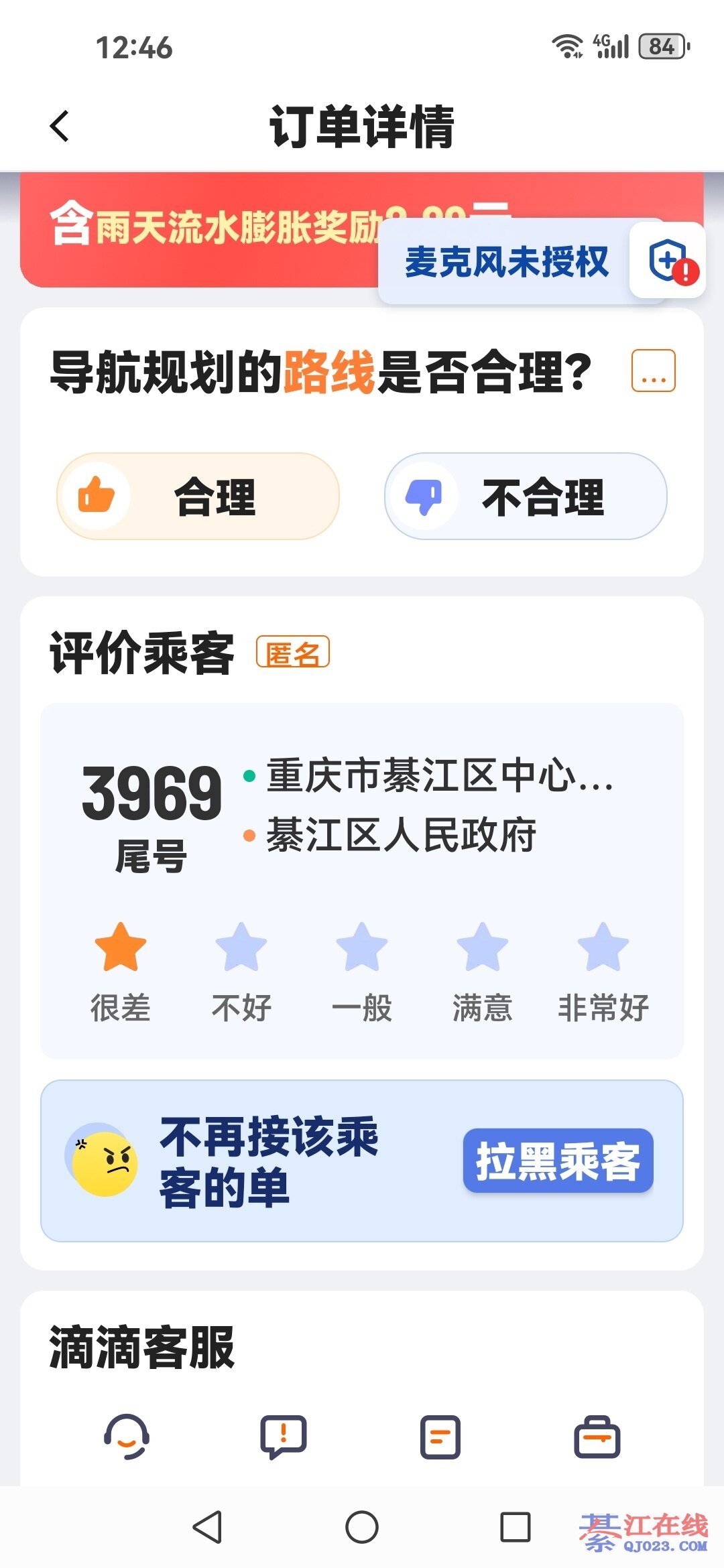
Task: Rate the navigation route as 合理
Action: click(x=198, y=497)
